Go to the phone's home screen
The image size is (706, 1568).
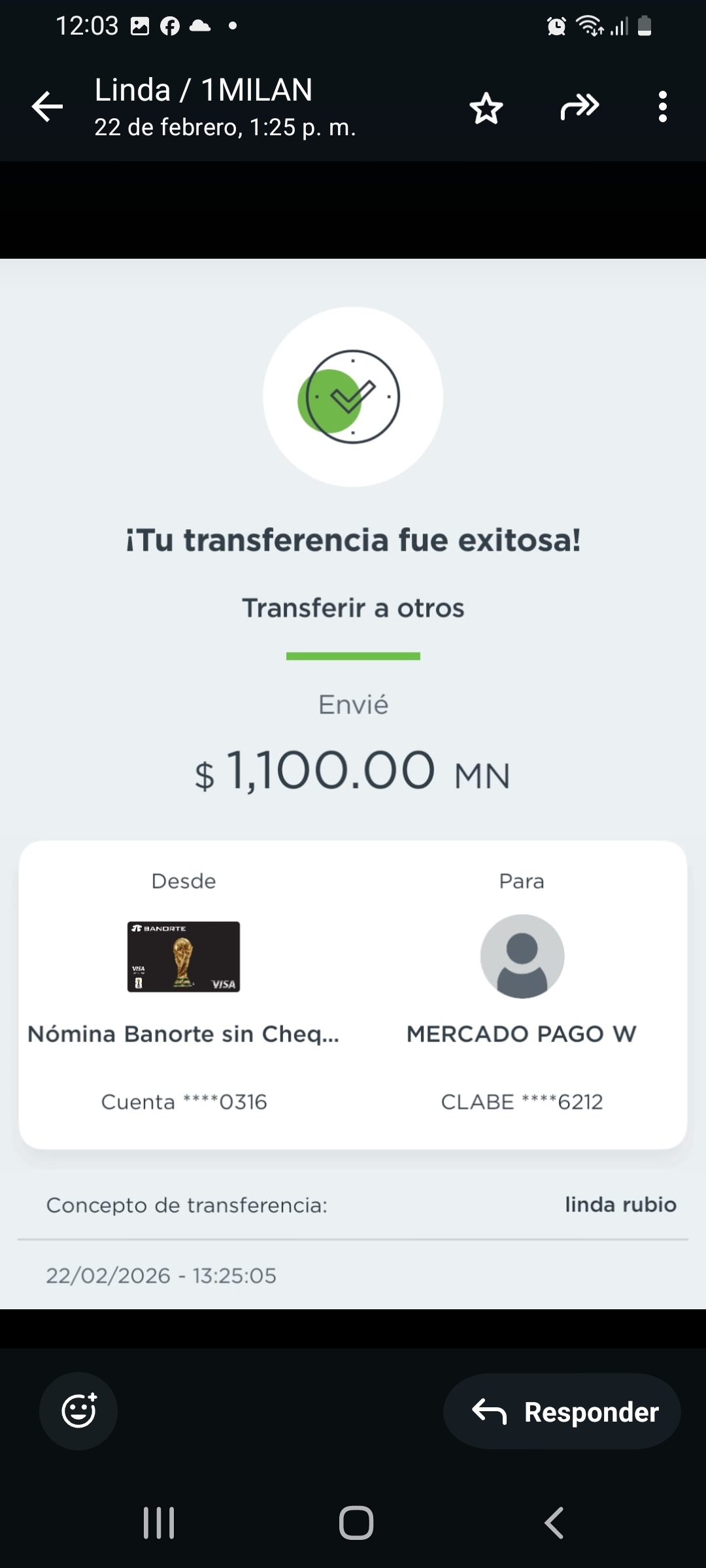point(356,1523)
